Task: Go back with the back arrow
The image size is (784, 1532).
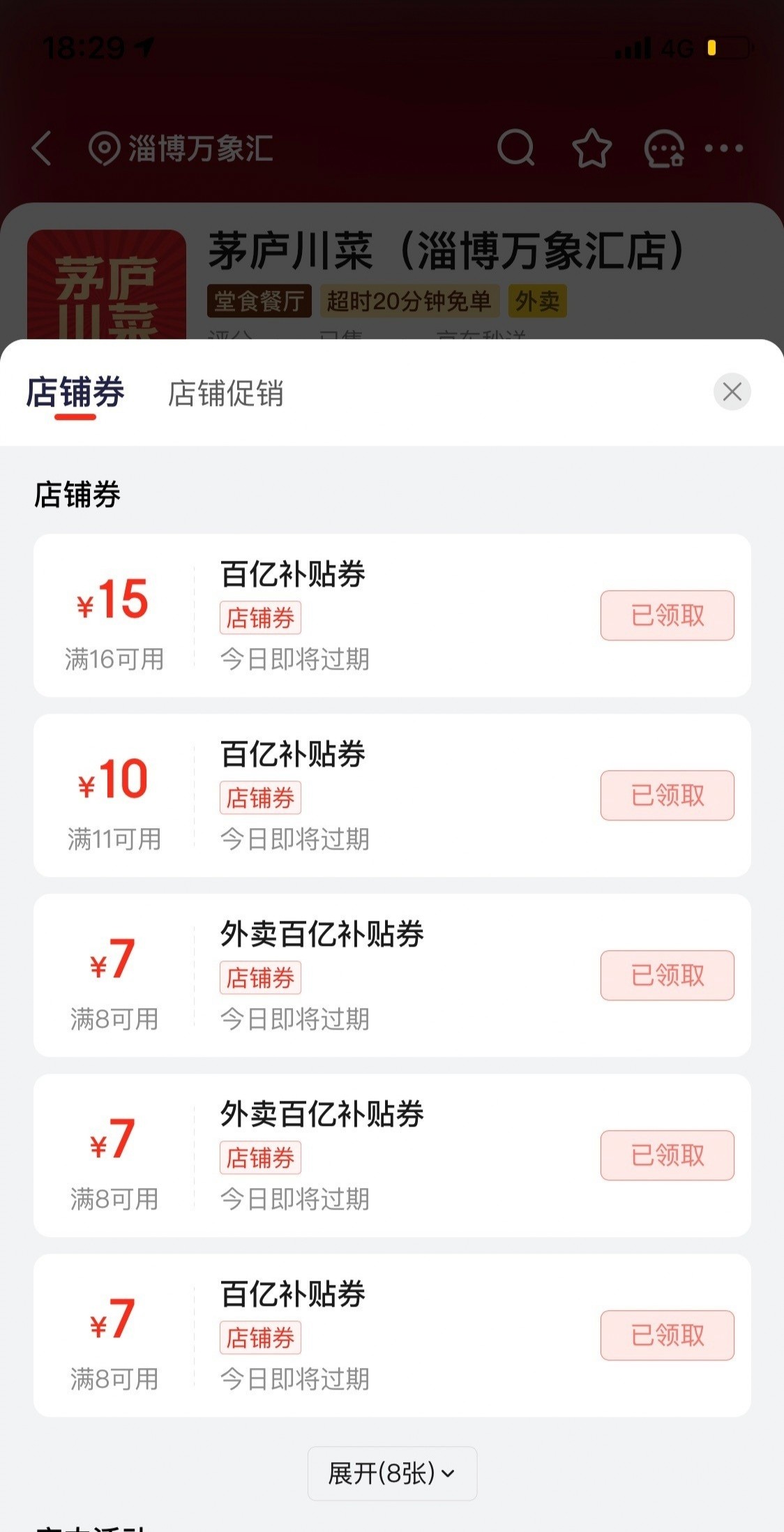Action: (42, 149)
